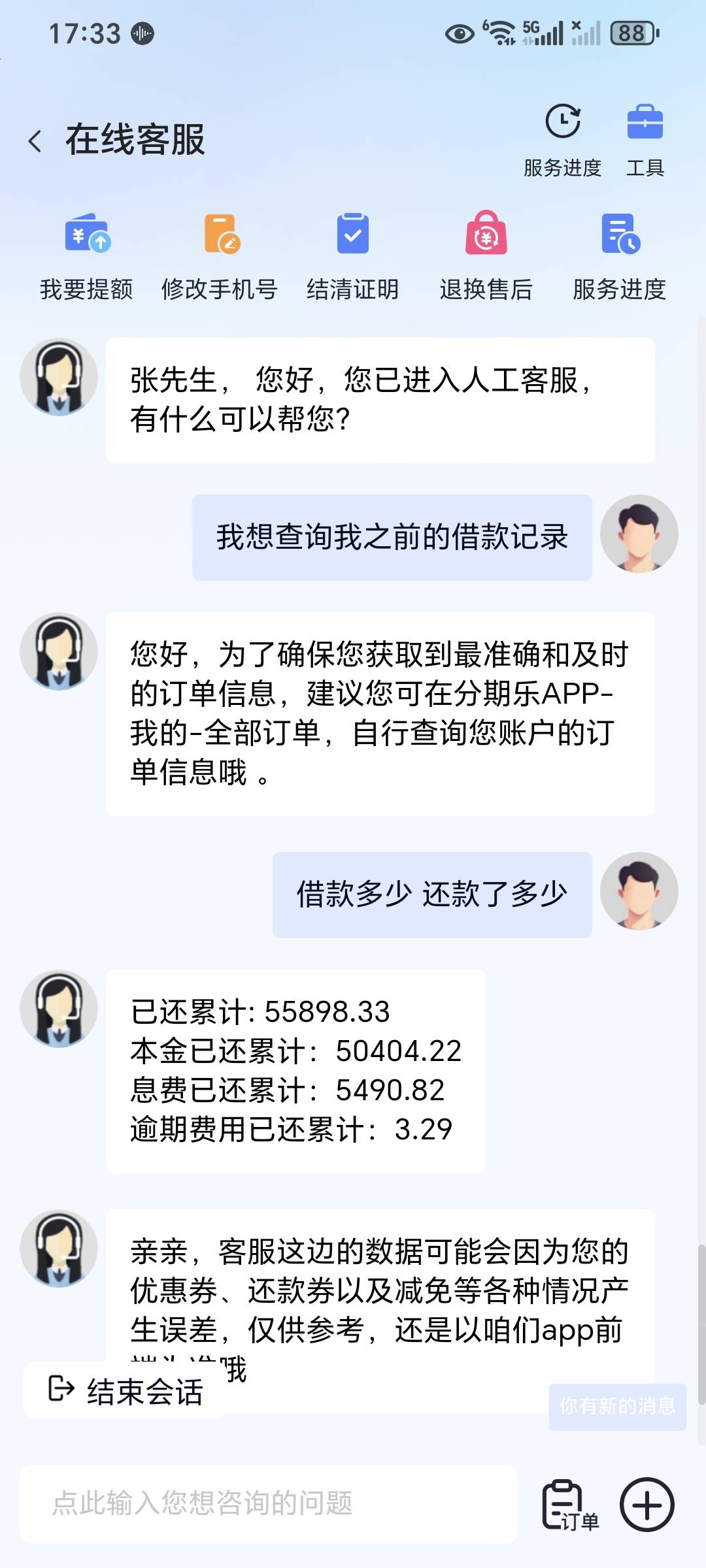
Task: Jump to new messages via 你有新的消息
Action: (x=618, y=1407)
